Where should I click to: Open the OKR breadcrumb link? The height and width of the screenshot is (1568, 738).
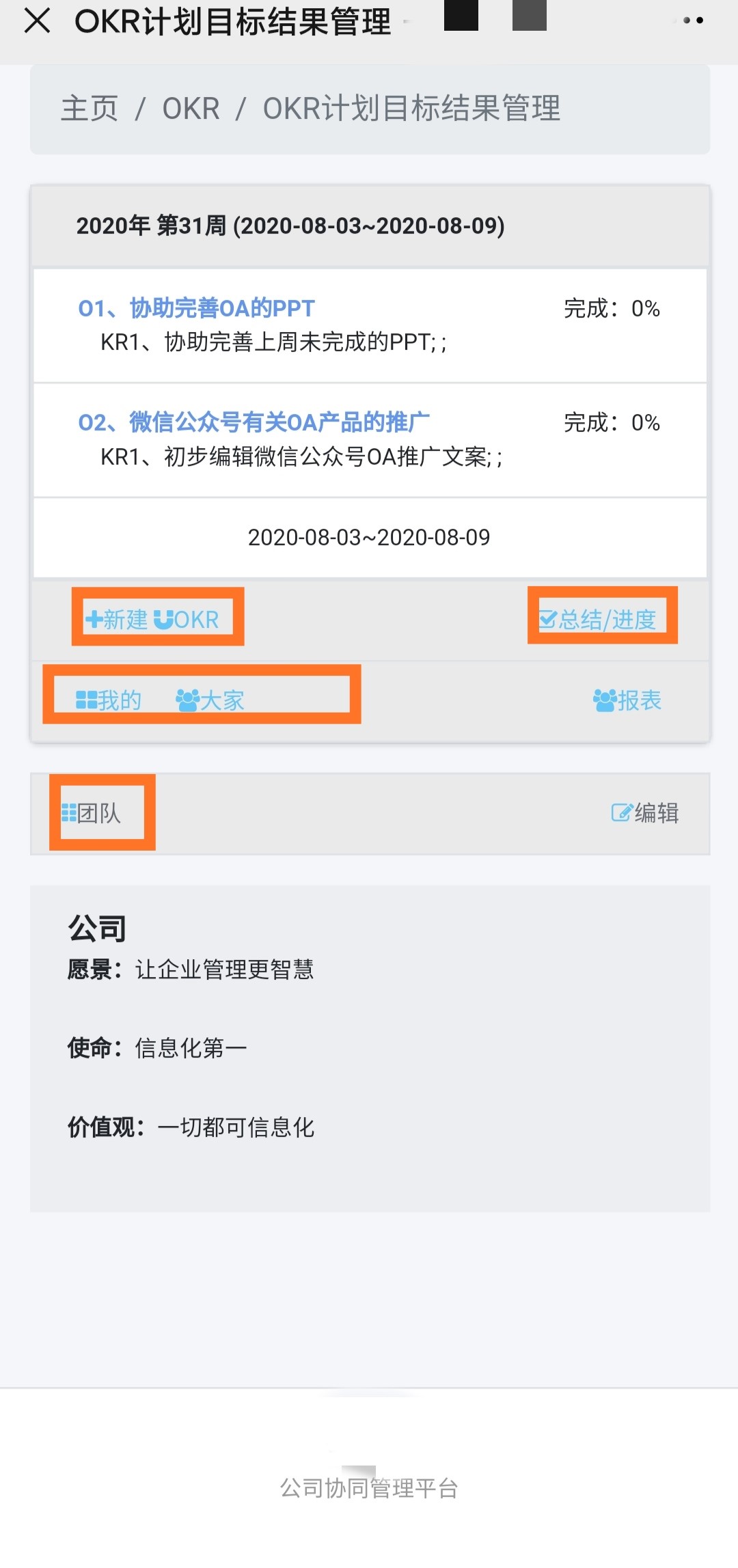click(x=191, y=109)
